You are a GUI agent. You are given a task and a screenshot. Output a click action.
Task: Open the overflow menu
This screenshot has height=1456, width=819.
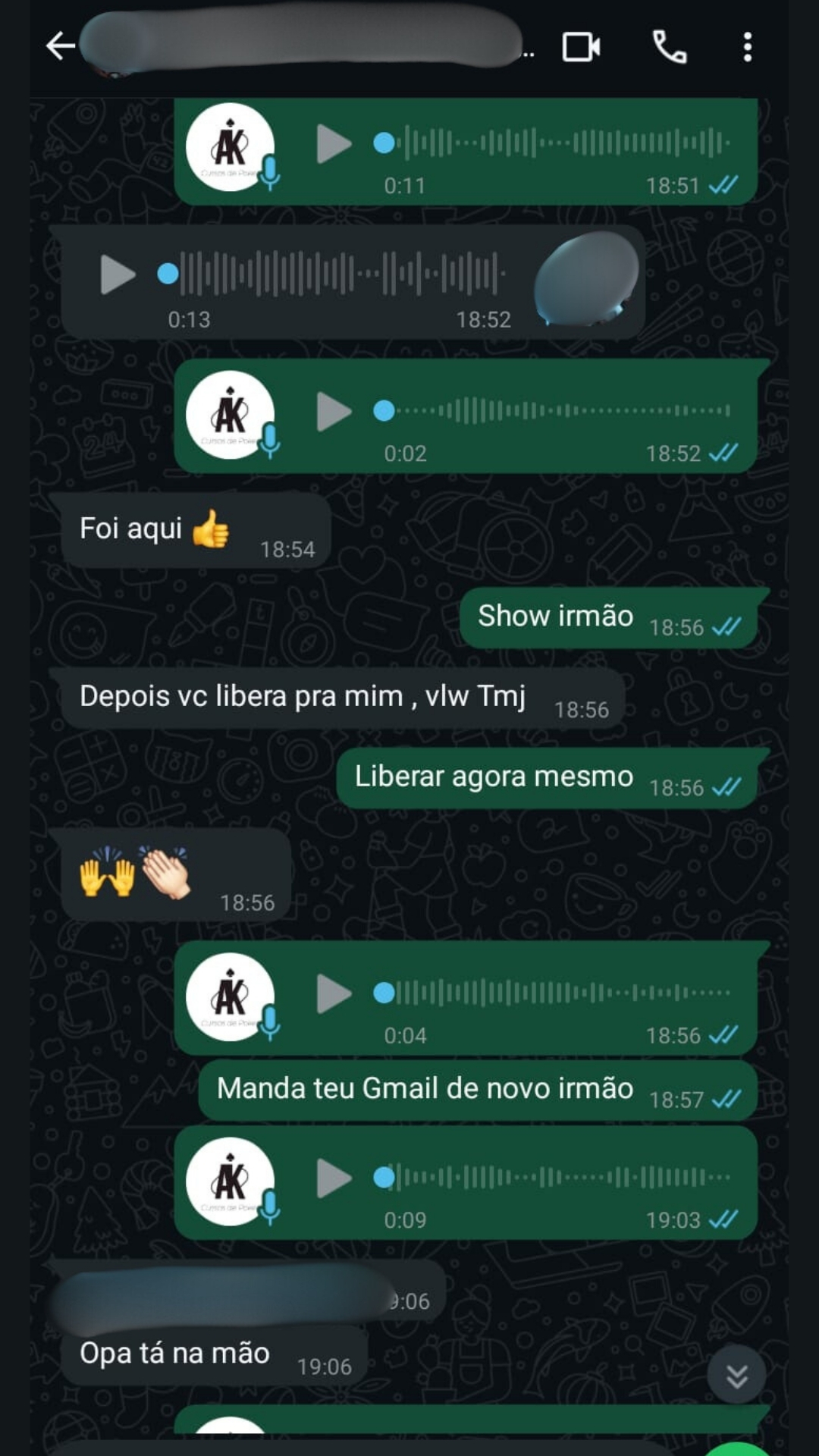748,47
